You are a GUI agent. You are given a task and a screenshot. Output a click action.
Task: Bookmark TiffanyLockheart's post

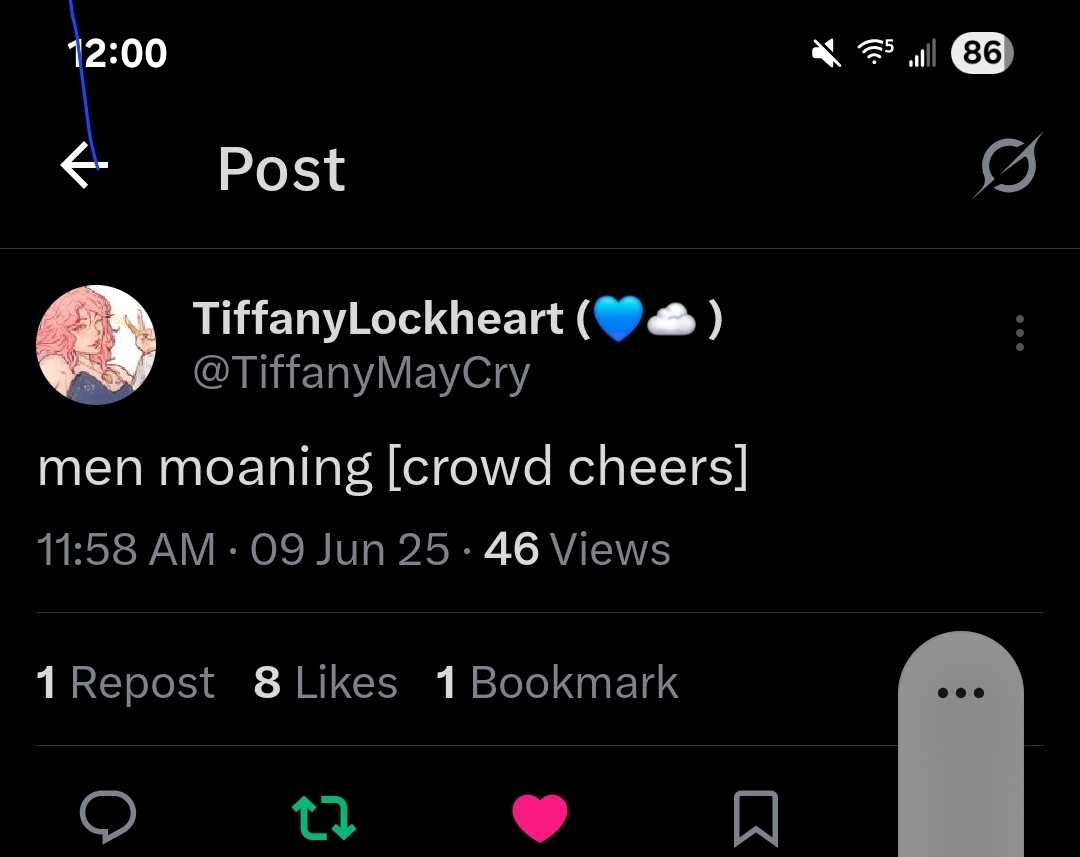[755, 818]
